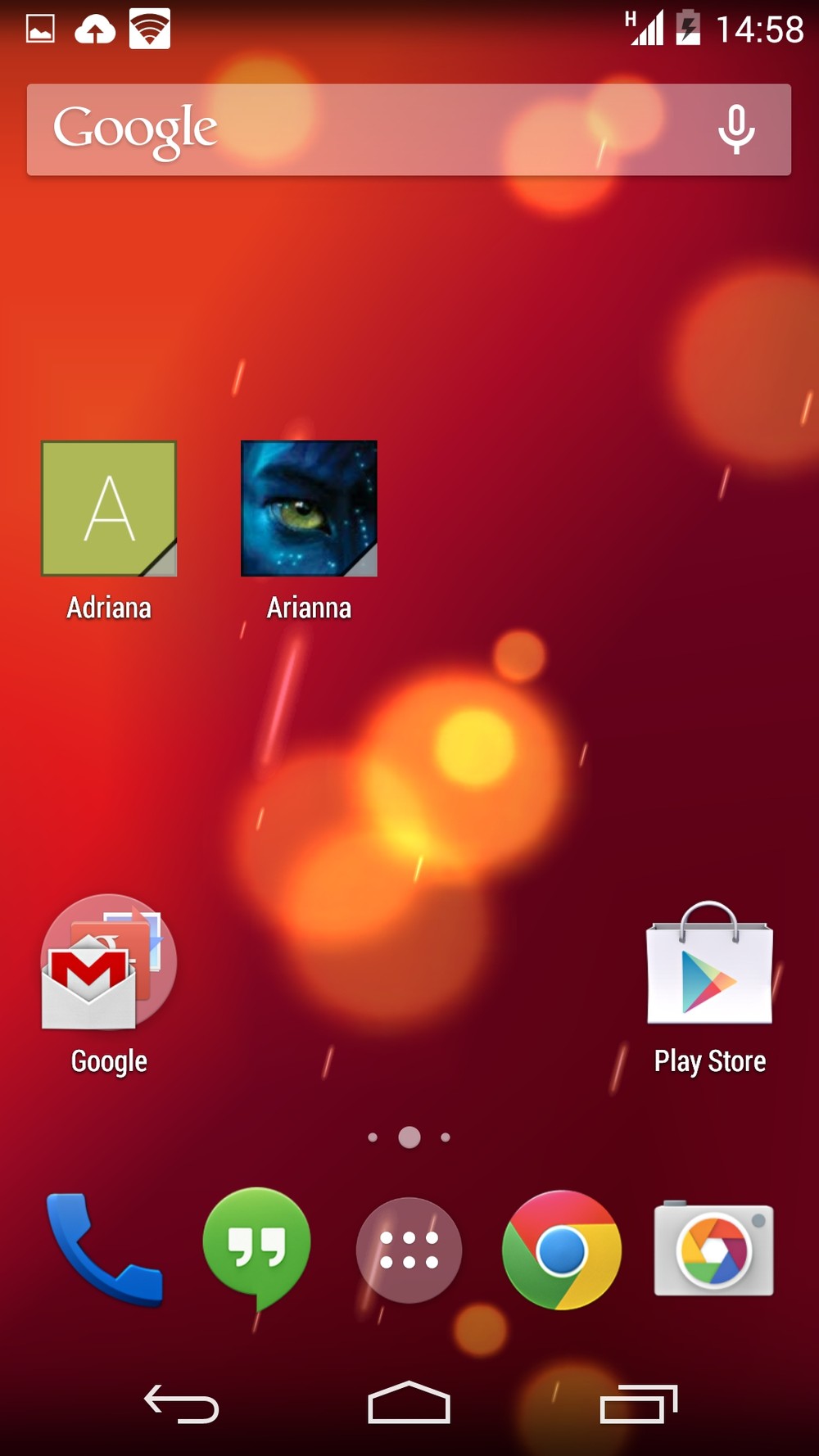
Task: Start voice search with the microphone
Action: [735, 129]
